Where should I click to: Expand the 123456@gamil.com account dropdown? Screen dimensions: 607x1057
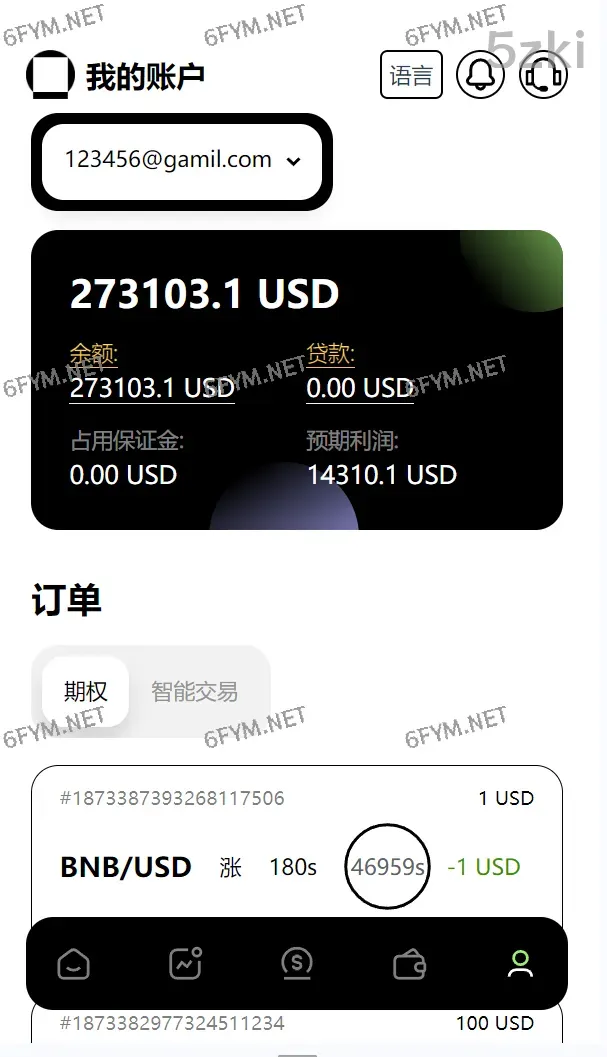[x=182, y=160]
